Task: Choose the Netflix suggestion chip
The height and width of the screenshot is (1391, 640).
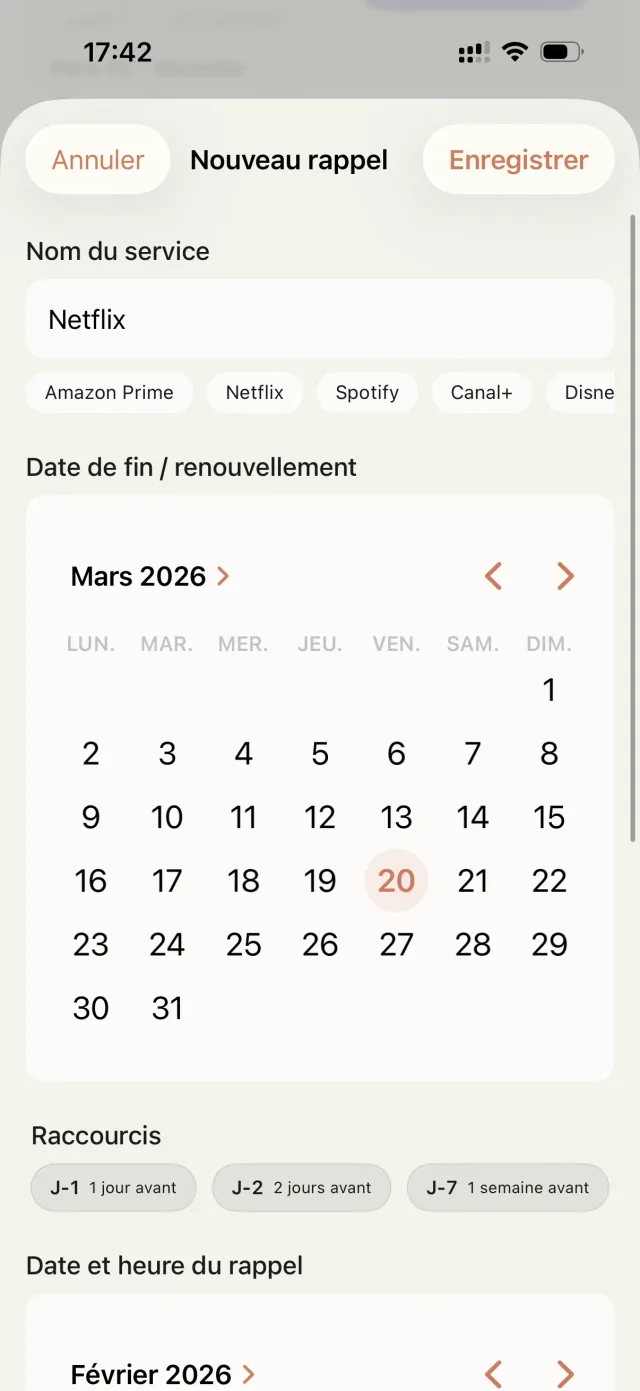Action: (255, 393)
